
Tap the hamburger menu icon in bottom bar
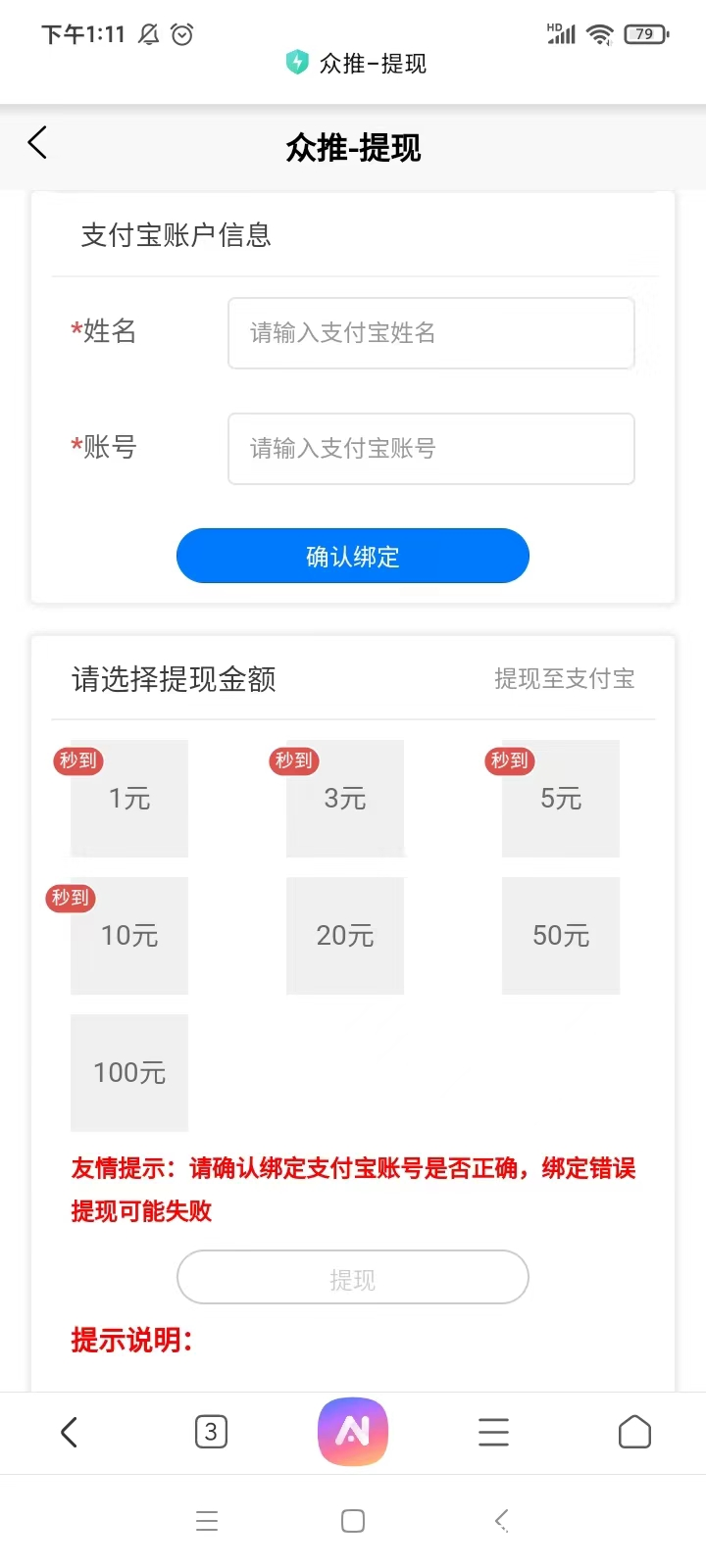493,1432
